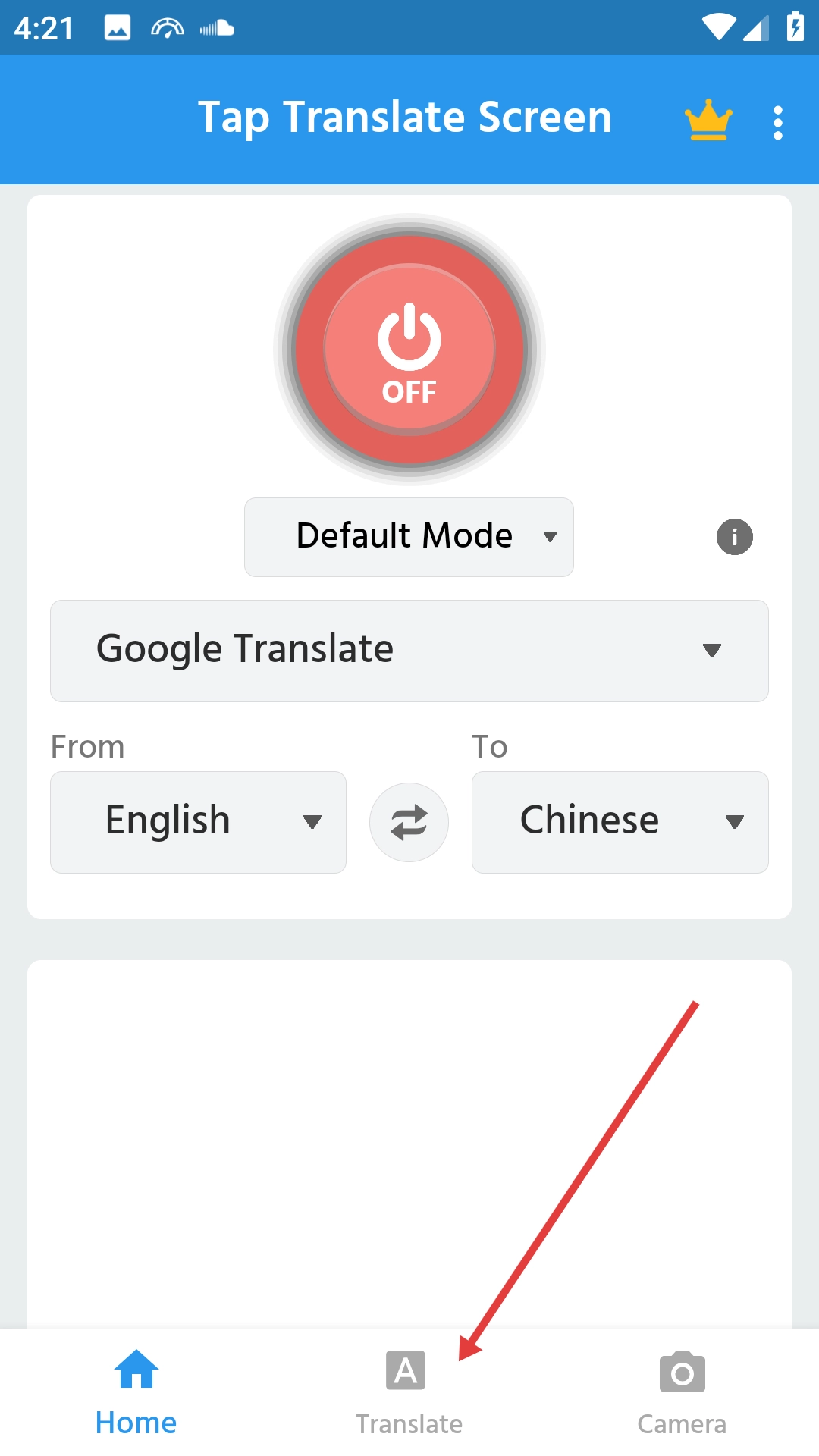Swap source and target languages
This screenshot has height=1456, width=819.
coord(409,822)
